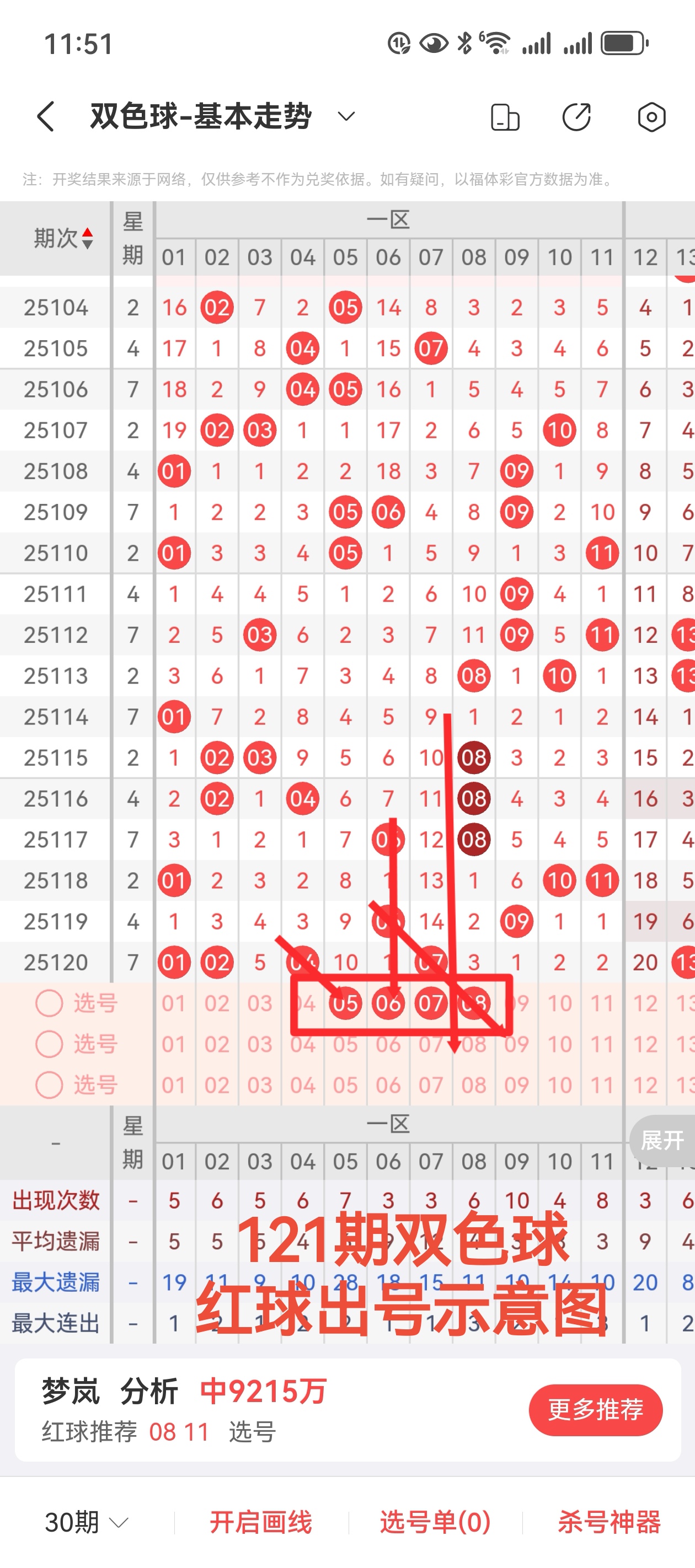Expand the statistics with the 展开 button
The image size is (695, 1568).
662,1140
